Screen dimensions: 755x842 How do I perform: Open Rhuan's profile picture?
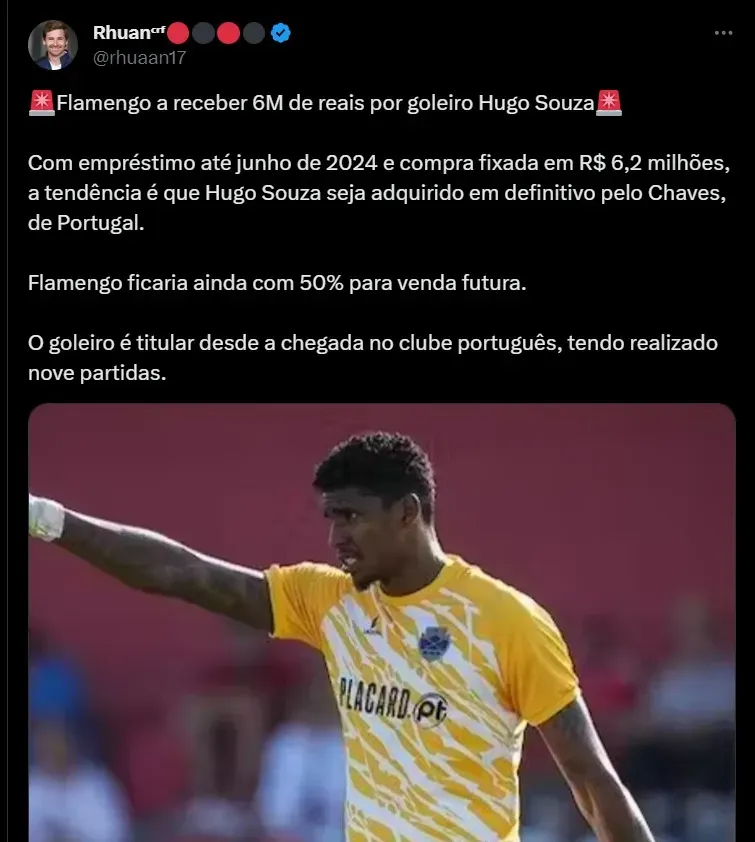(53, 45)
